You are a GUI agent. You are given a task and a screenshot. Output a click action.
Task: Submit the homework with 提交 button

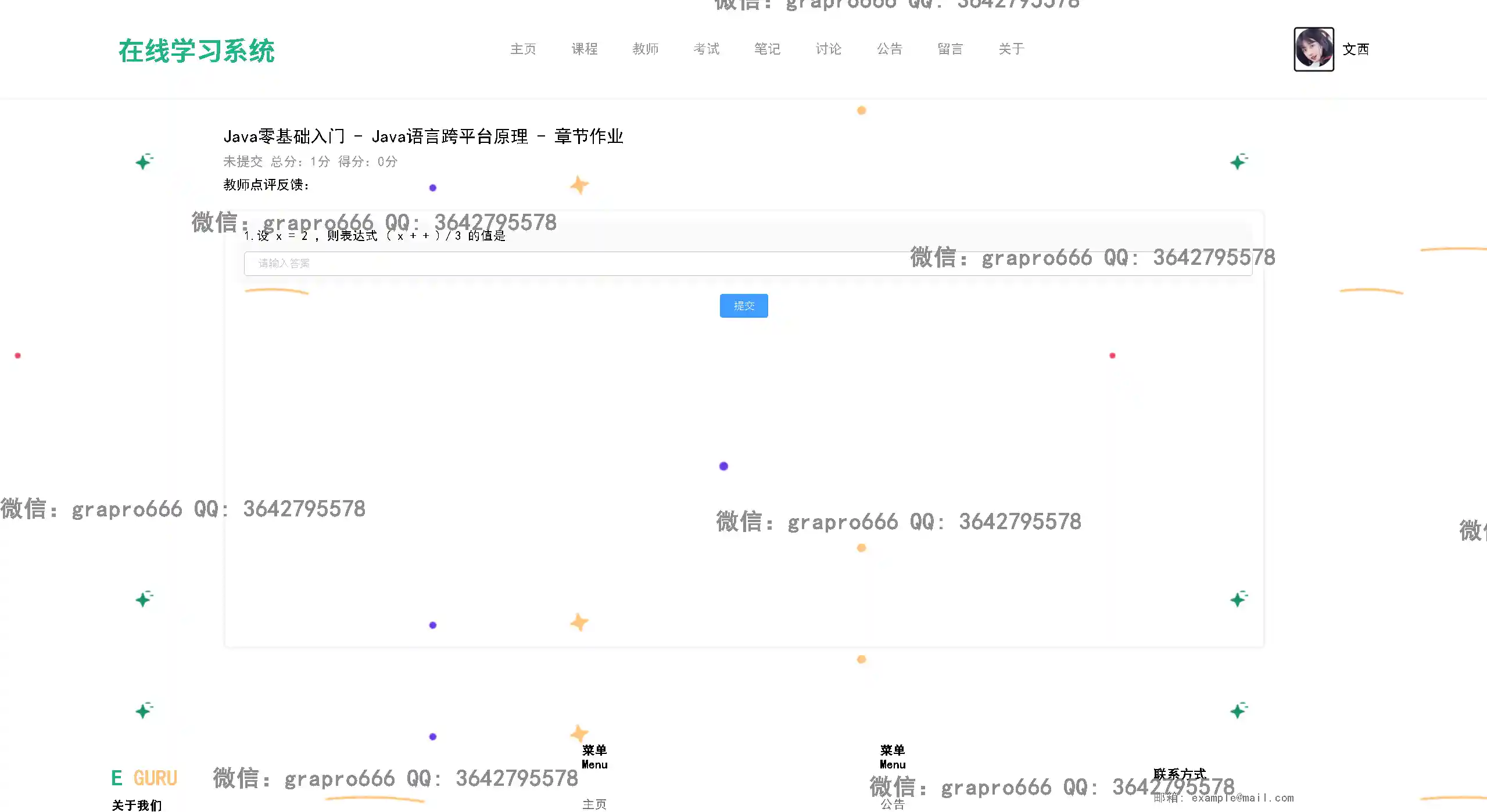(743, 306)
